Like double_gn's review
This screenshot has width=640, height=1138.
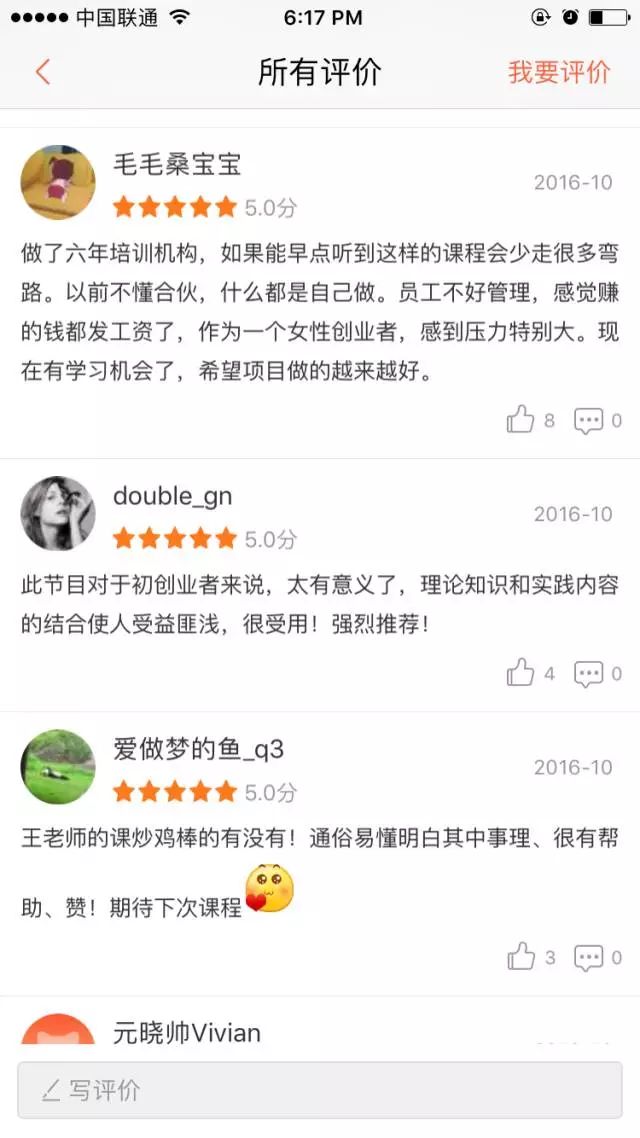pyautogui.click(x=521, y=673)
